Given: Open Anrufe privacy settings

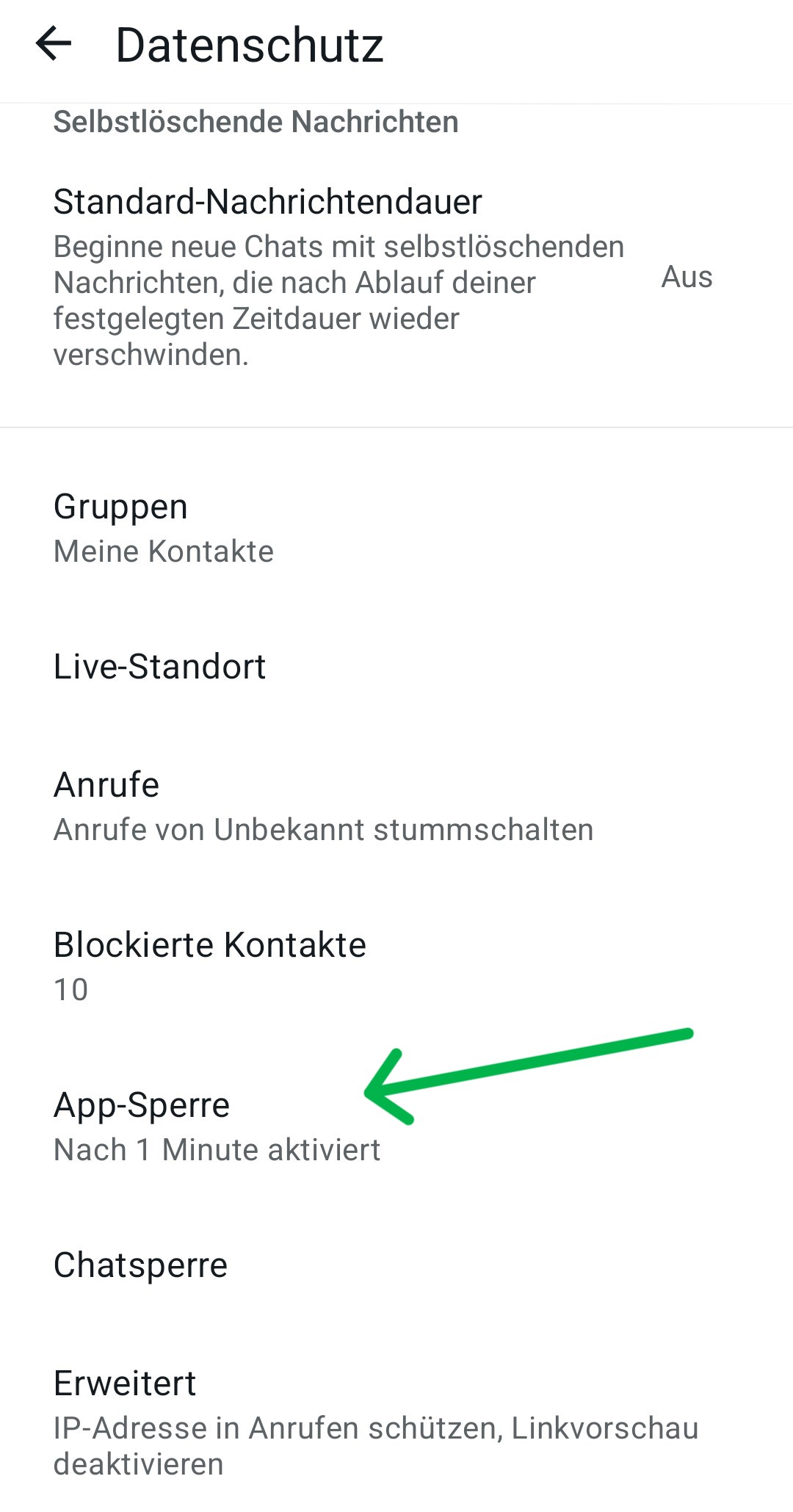Looking at the screenshot, I should [323, 806].
